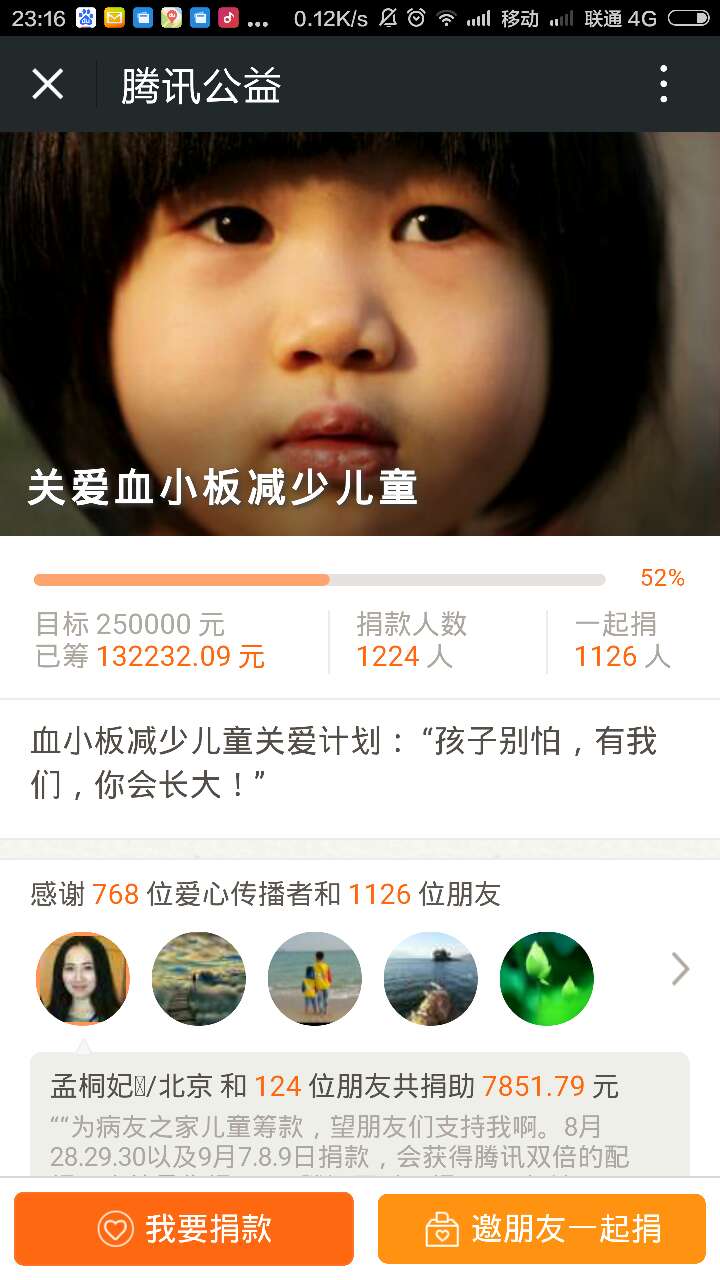The image size is (720, 1280).
Task: Close the 腾讯公益 page
Action: coord(47,85)
